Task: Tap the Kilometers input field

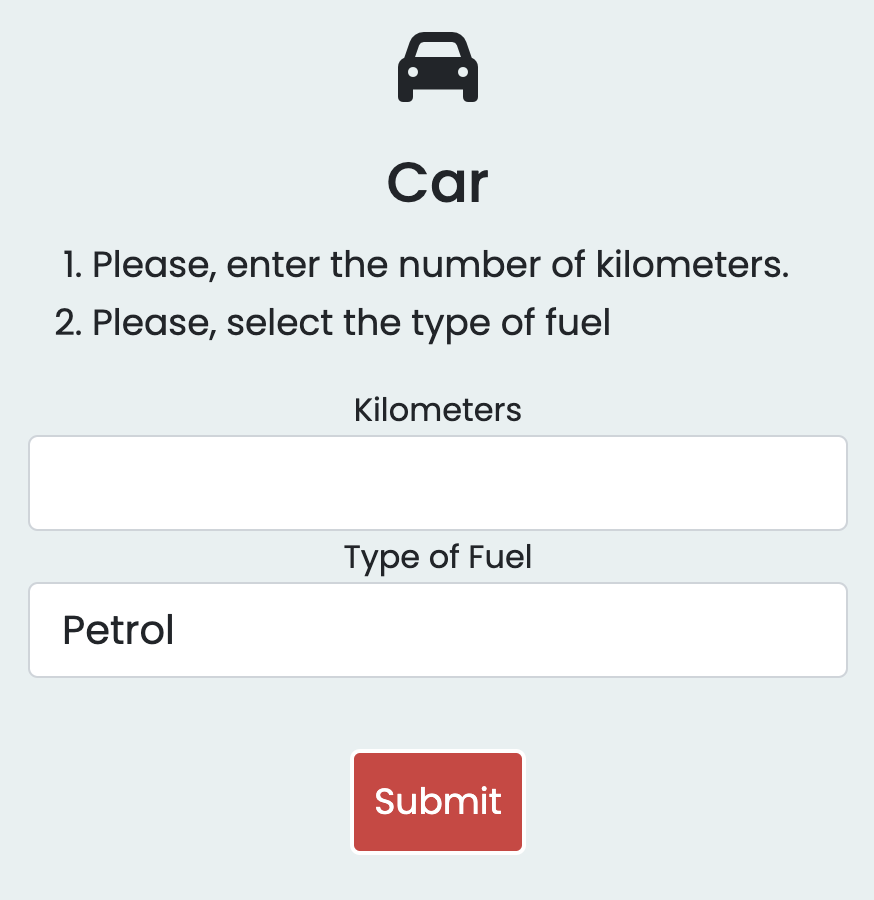Action: pyautogui.click(x=437, y=483)
